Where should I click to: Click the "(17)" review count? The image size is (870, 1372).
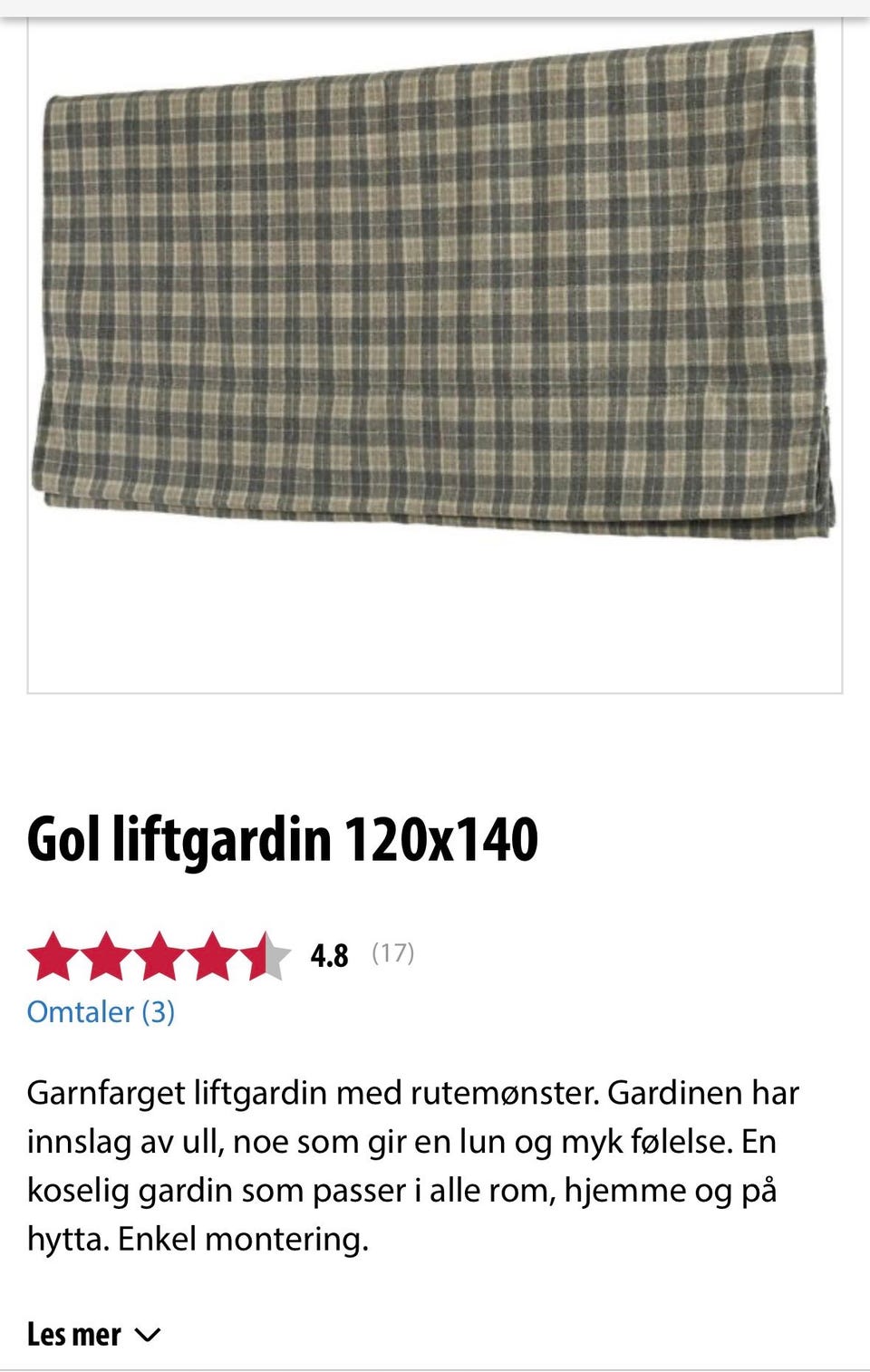pyautogui.click(x=392, y=953)
